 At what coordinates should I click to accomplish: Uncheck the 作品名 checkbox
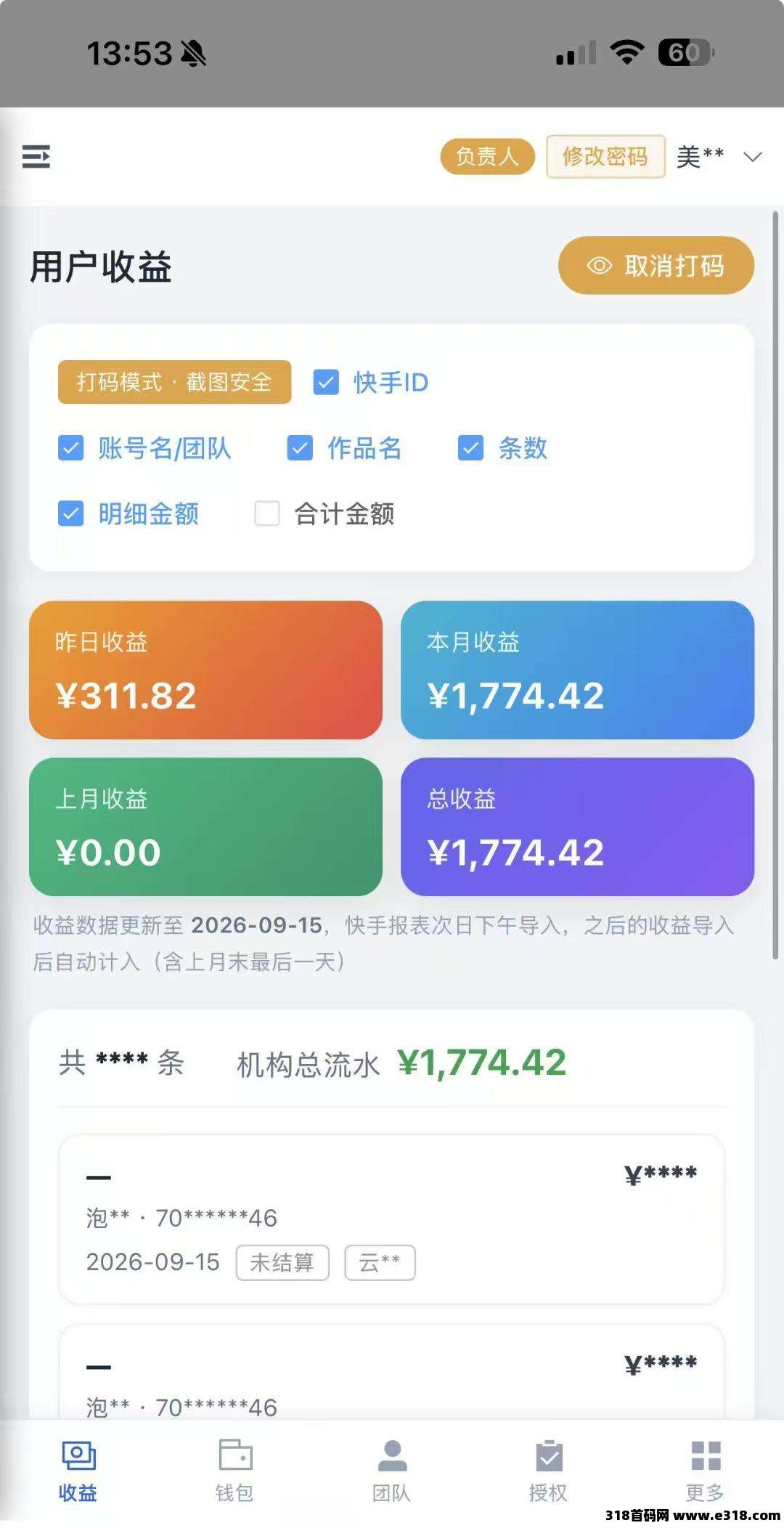click(x=300, y=448)
